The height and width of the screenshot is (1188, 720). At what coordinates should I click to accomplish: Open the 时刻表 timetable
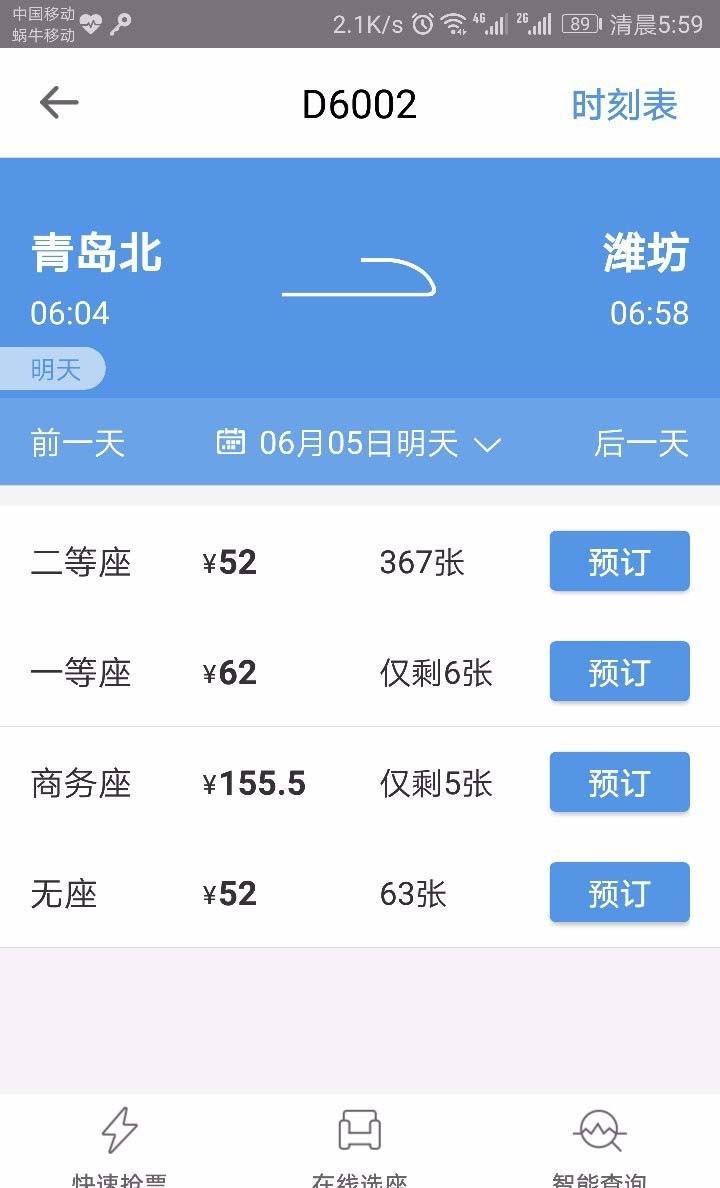coord(624,105)
